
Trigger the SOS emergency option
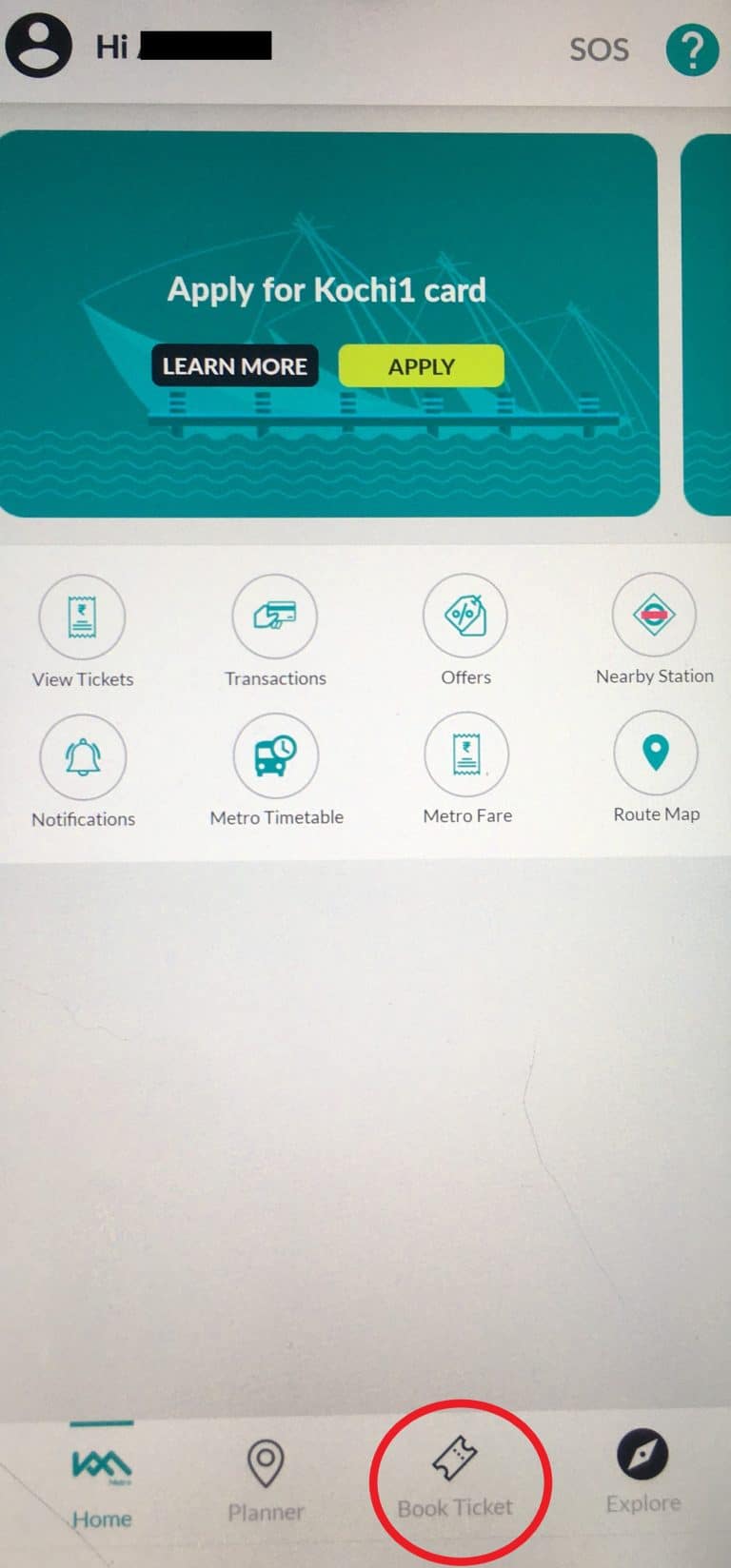(x=599, y=49)
